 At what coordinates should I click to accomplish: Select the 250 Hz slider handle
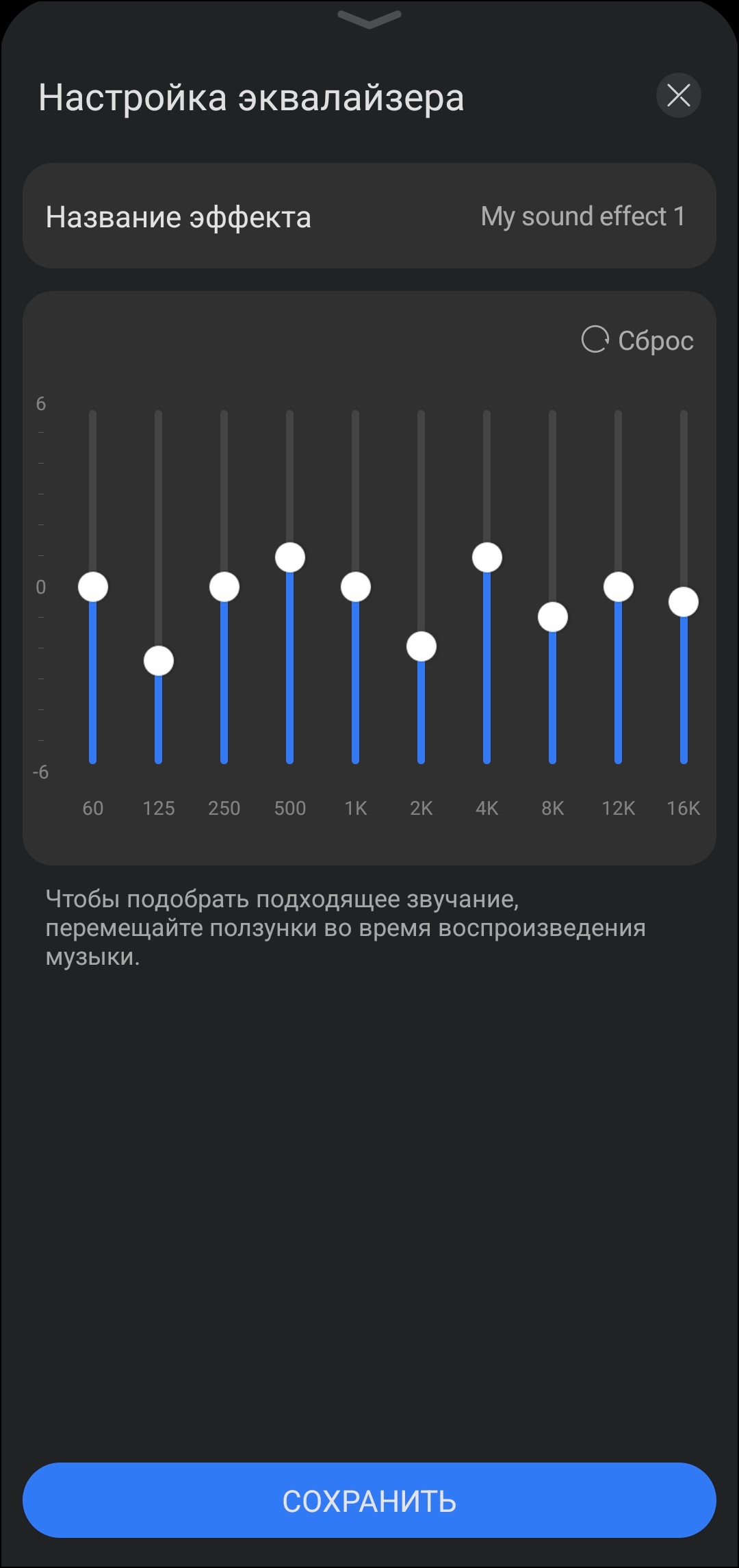[x=224, y=587]
